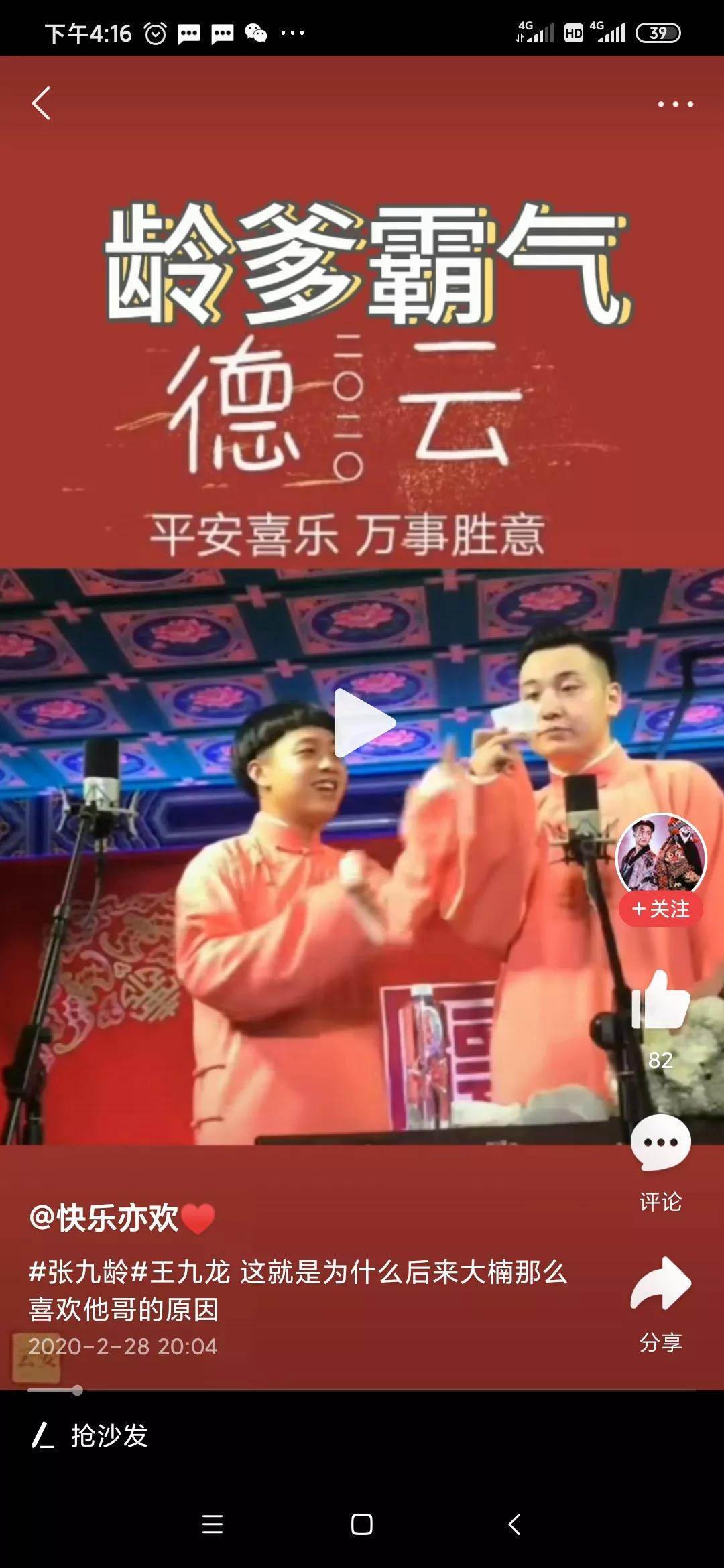Share the video via 分享
The height and width of the screenshot is (1568, 724).
(660, 1285)
